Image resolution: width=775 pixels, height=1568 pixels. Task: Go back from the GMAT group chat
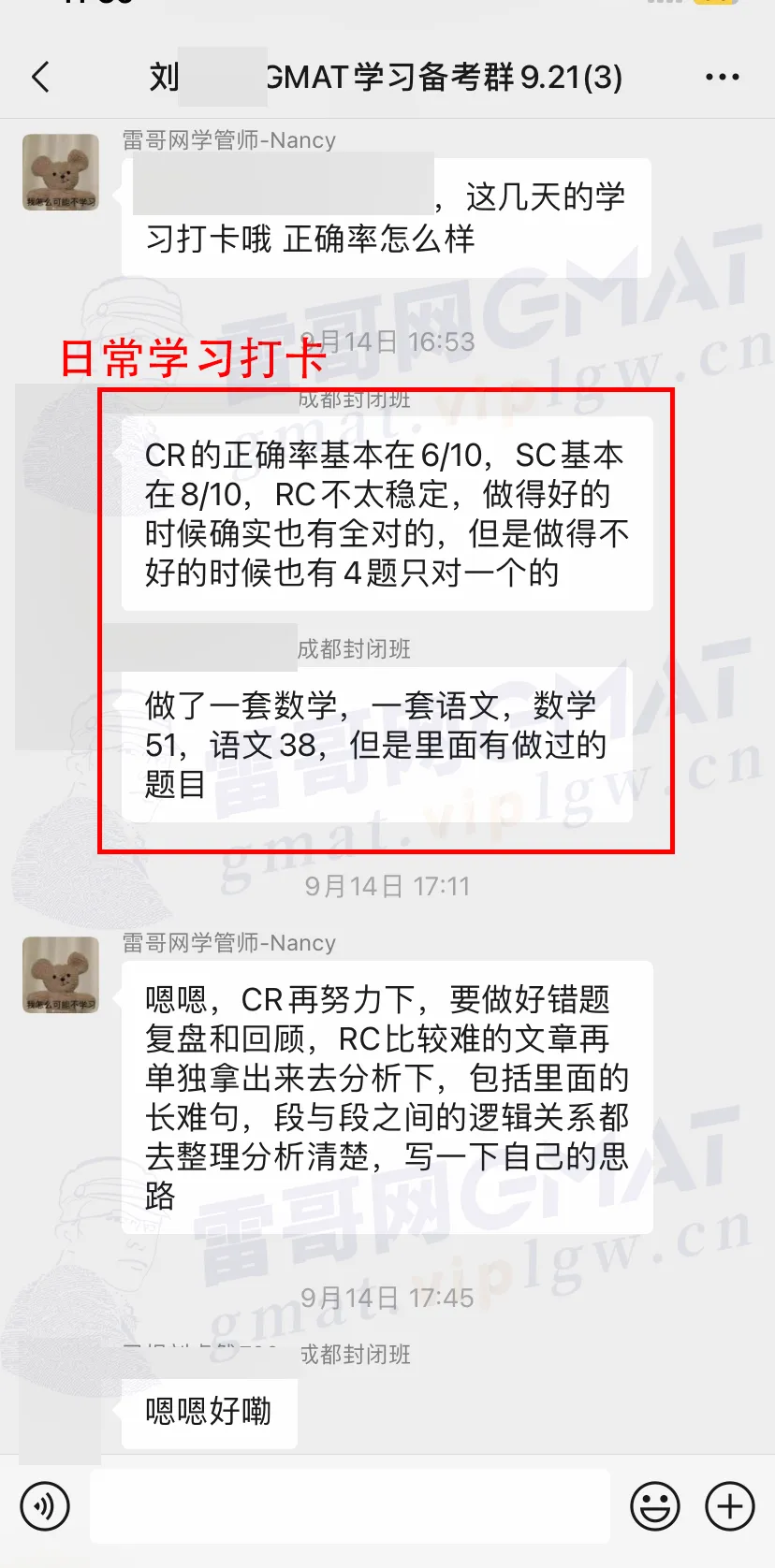pyautogui.click(x=40, y=77)
